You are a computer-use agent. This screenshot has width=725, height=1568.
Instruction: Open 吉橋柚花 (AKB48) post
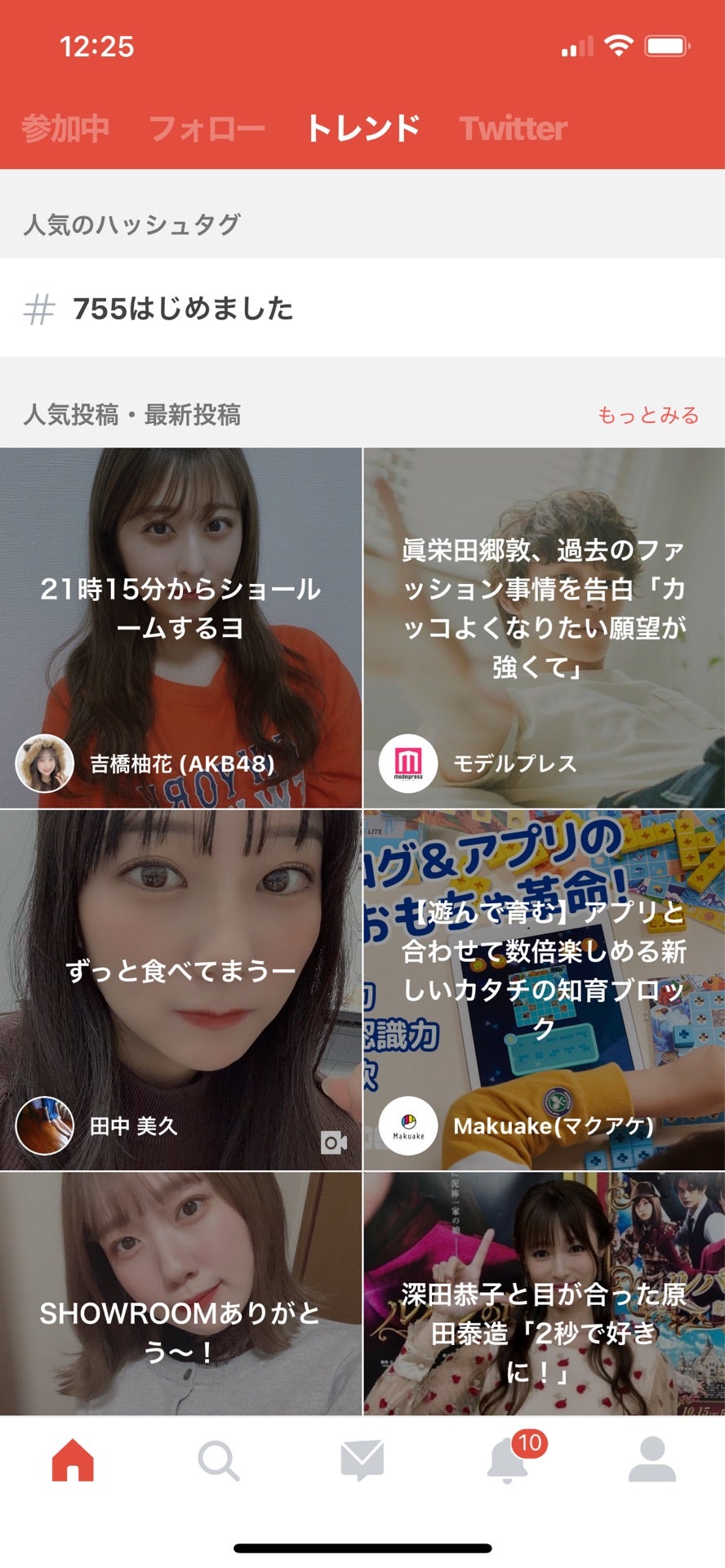[180, 627]
